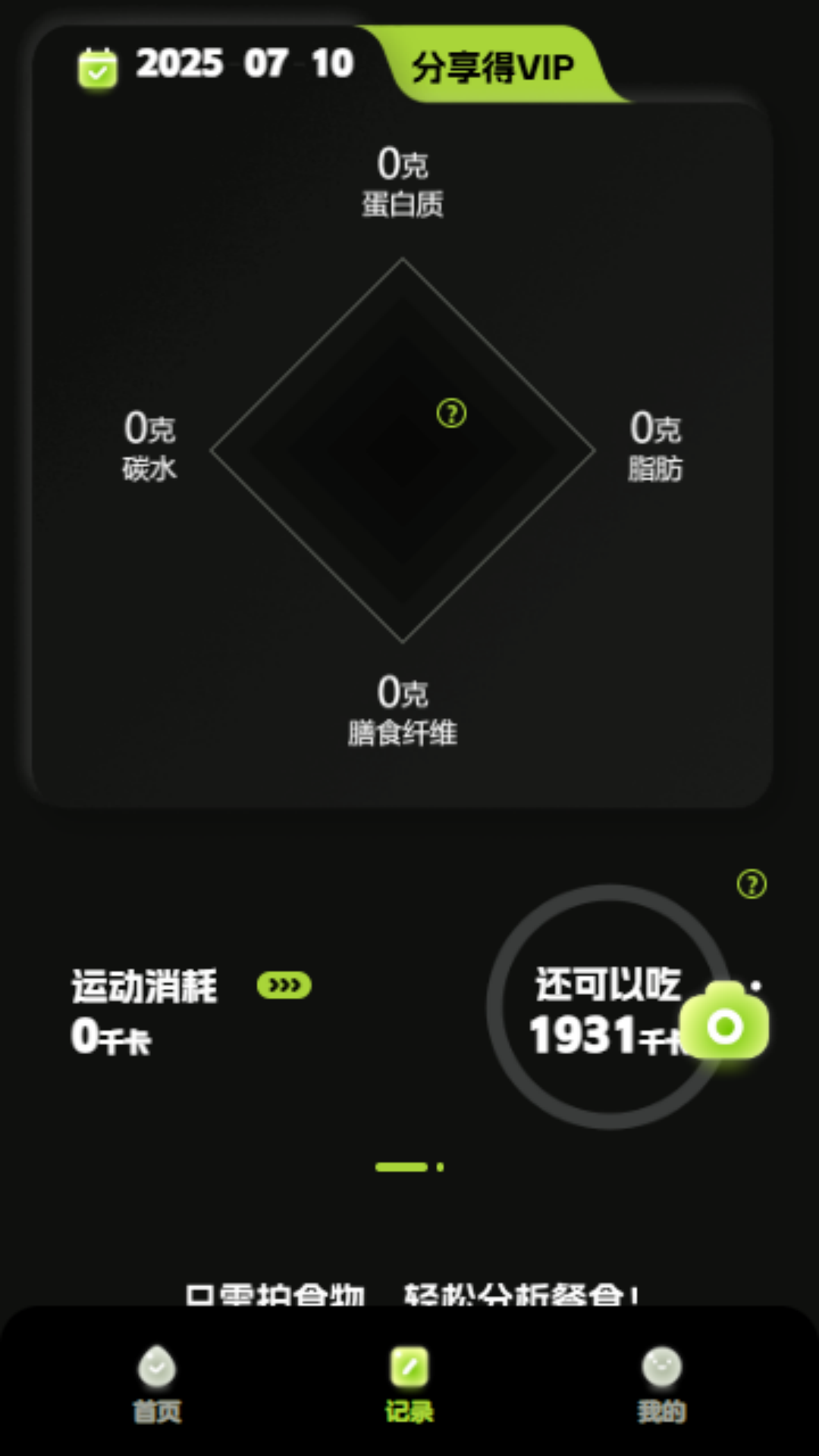The height and width of the screenshot is (1456, 819).
Task: Expand exercise consumption details via 运动消耗
Action: [x=144, y=986]
